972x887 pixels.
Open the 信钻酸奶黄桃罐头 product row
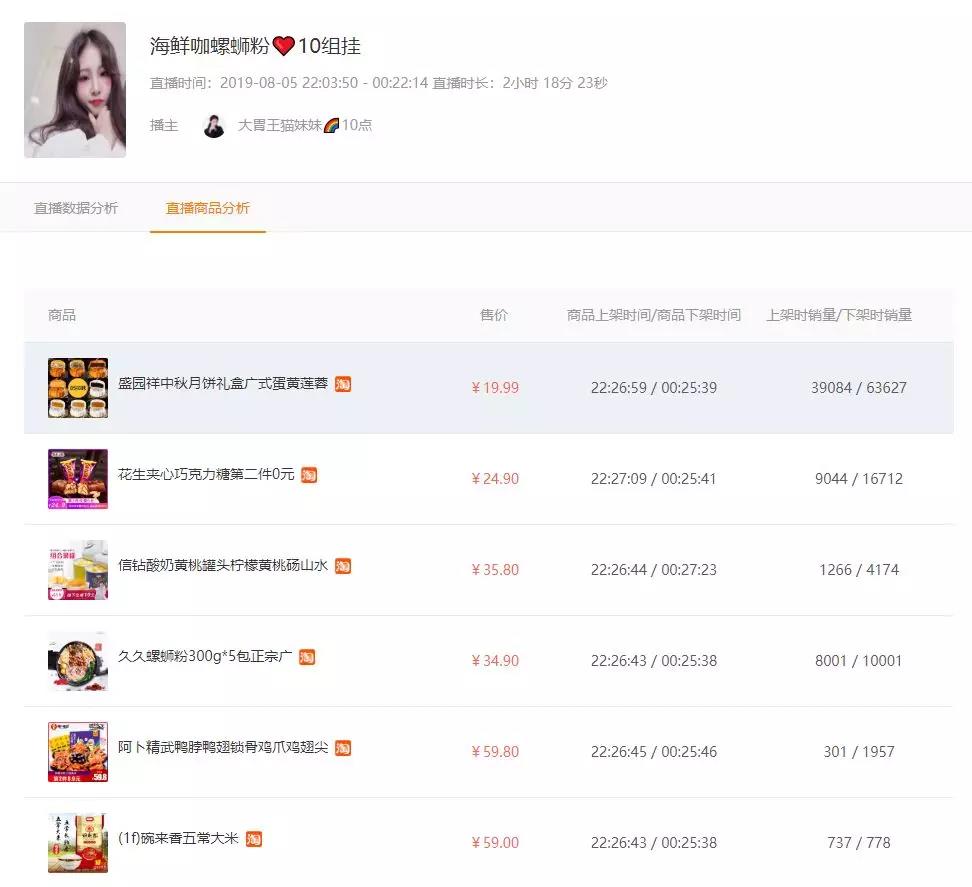[x=223, y=566]
